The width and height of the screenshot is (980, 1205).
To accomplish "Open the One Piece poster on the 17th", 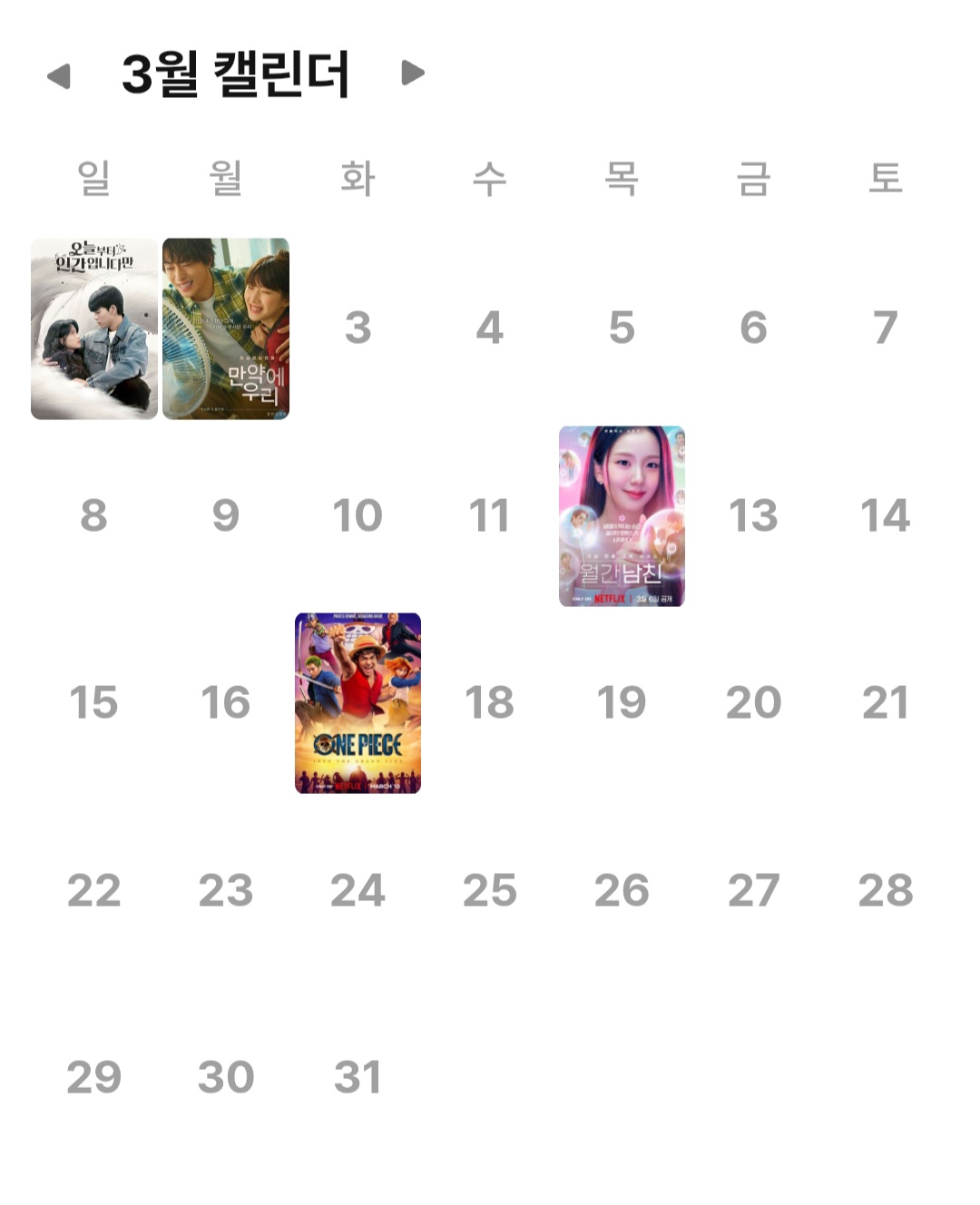I will pyautogui.click(x=358, y=702).
